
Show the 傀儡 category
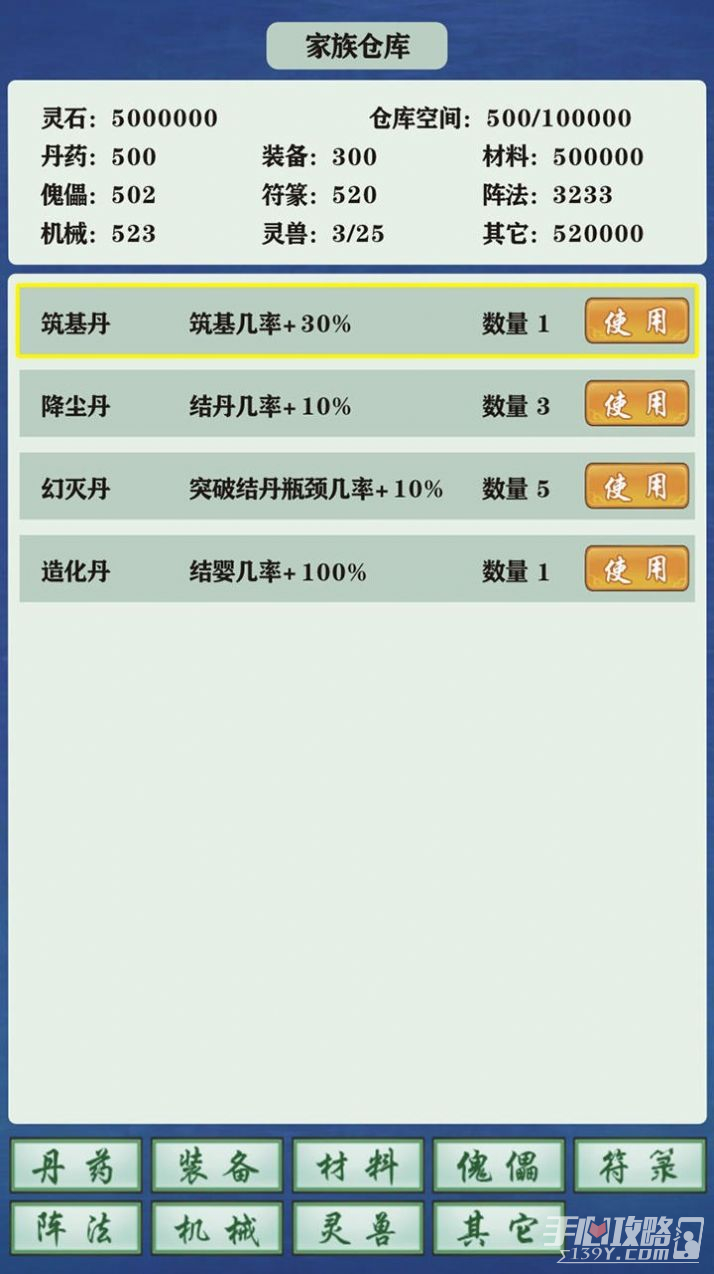click(x=499, y=1166)
